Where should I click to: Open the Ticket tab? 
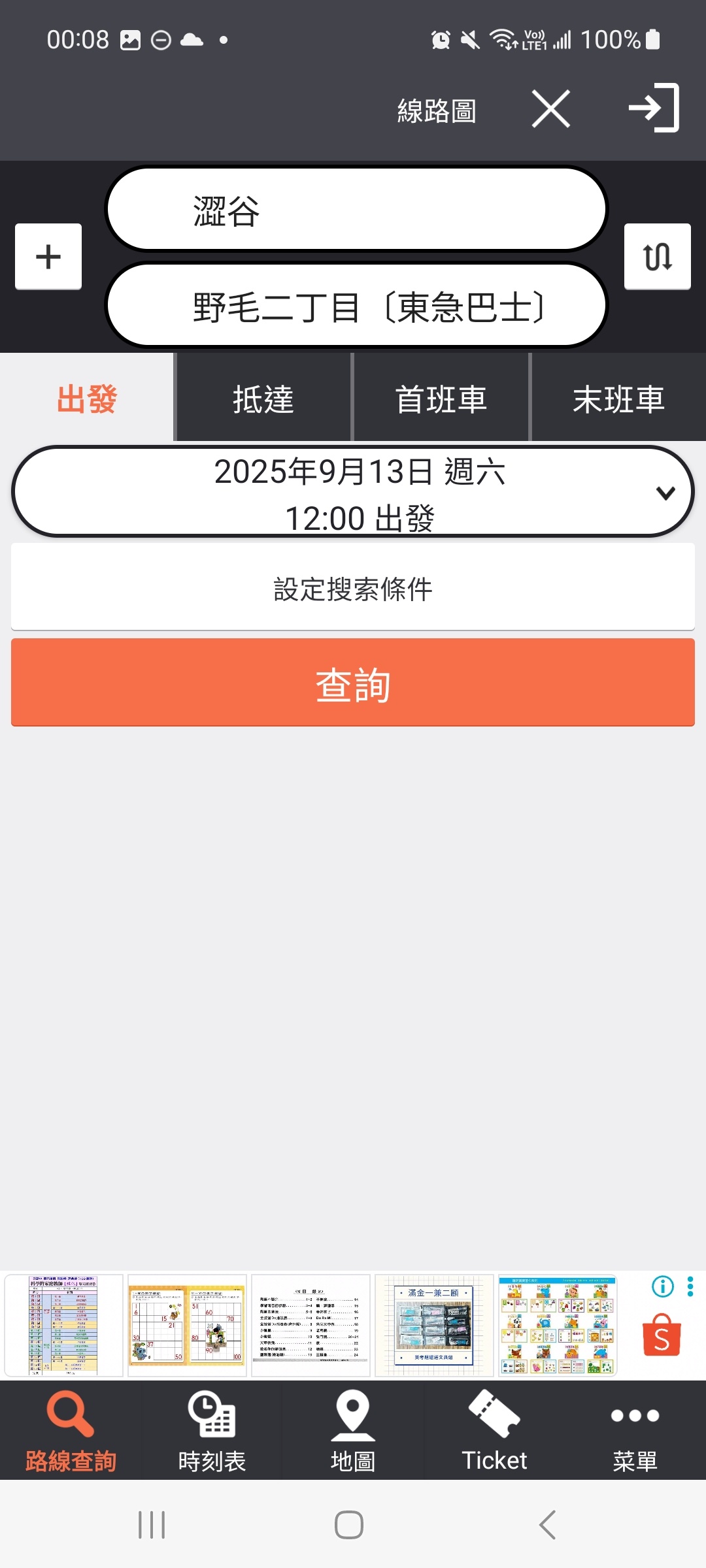tap(494, 1431)
